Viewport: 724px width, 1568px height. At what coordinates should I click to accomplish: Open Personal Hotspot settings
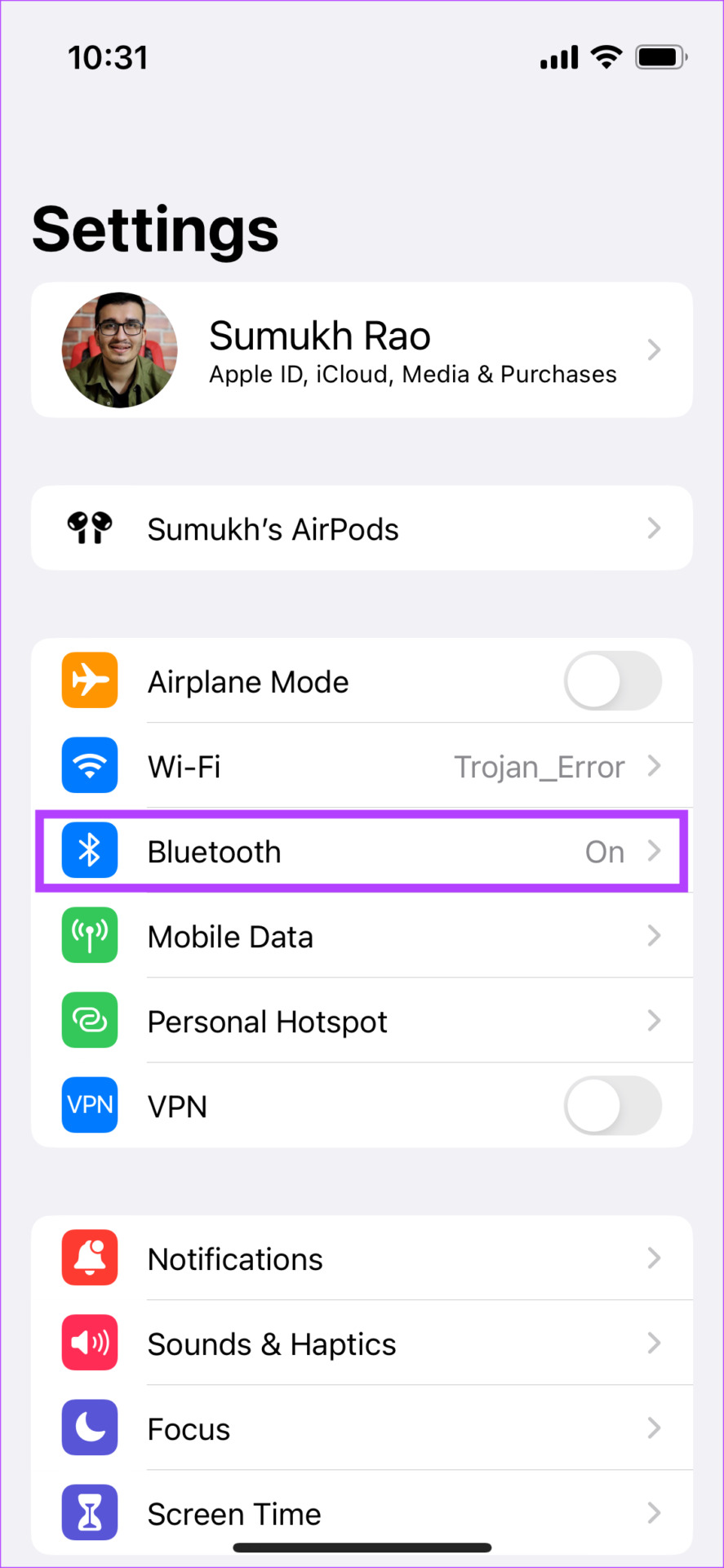coord(362,1021)
